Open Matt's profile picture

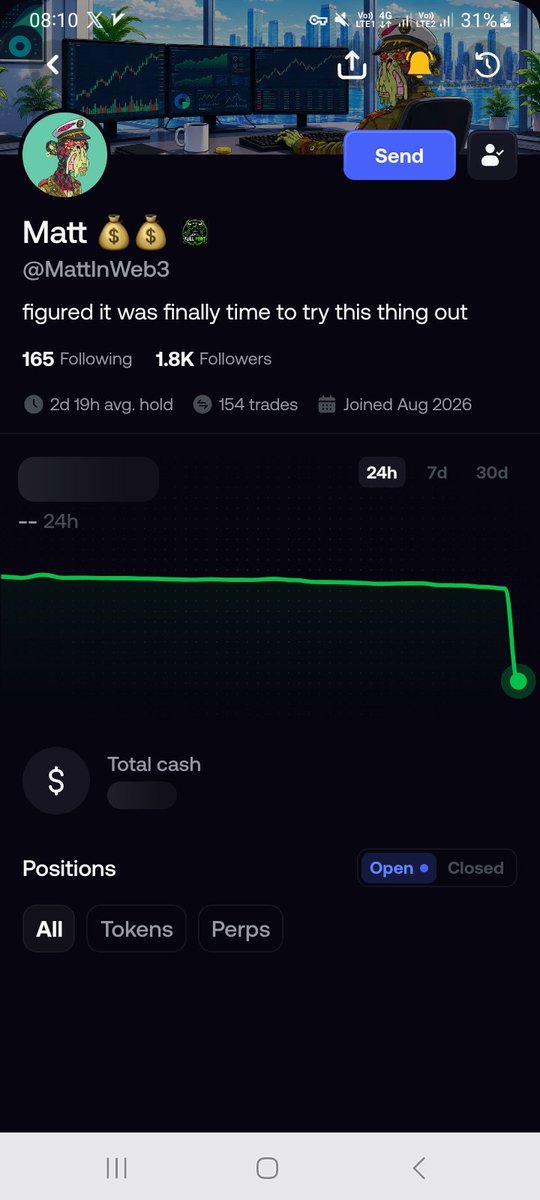pos(65,155)
